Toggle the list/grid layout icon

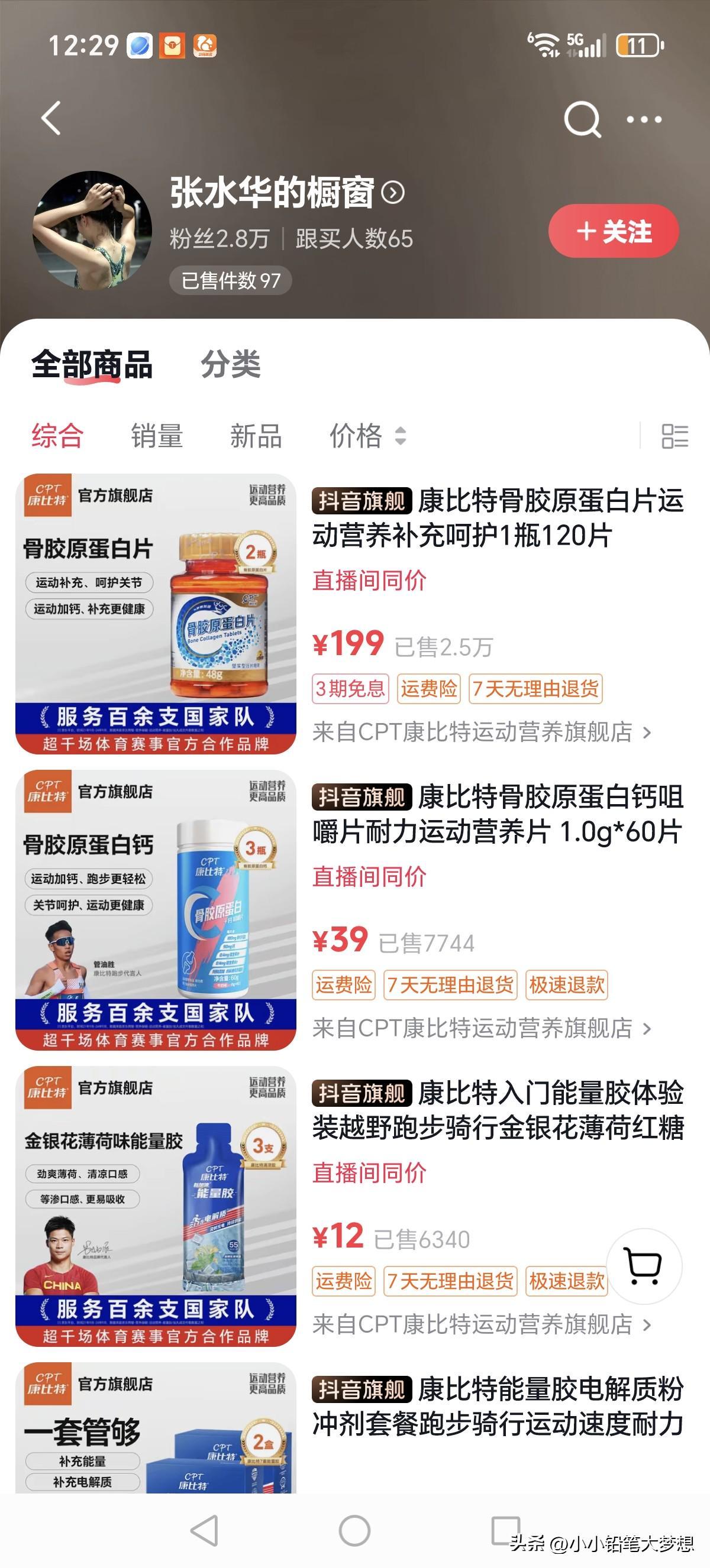(674, 436)
